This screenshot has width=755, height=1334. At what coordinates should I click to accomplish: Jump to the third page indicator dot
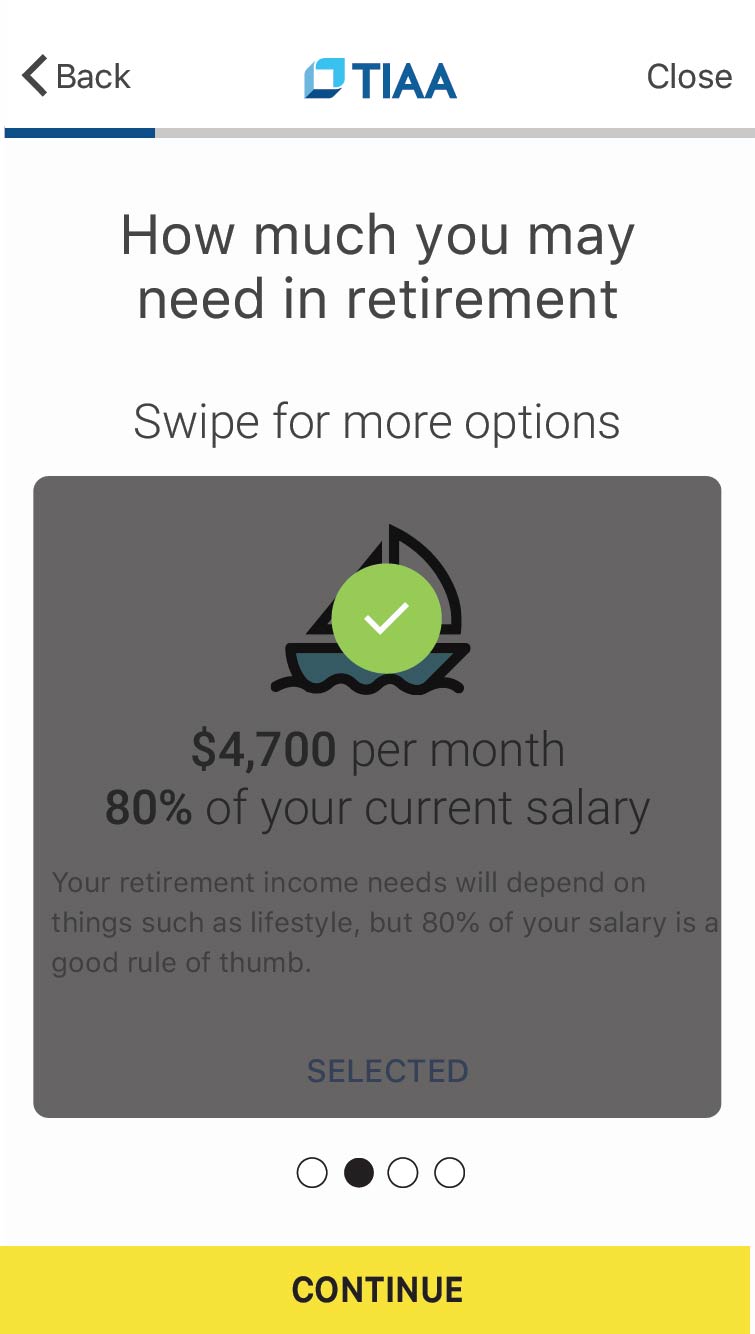click(x=403, y=1172)
